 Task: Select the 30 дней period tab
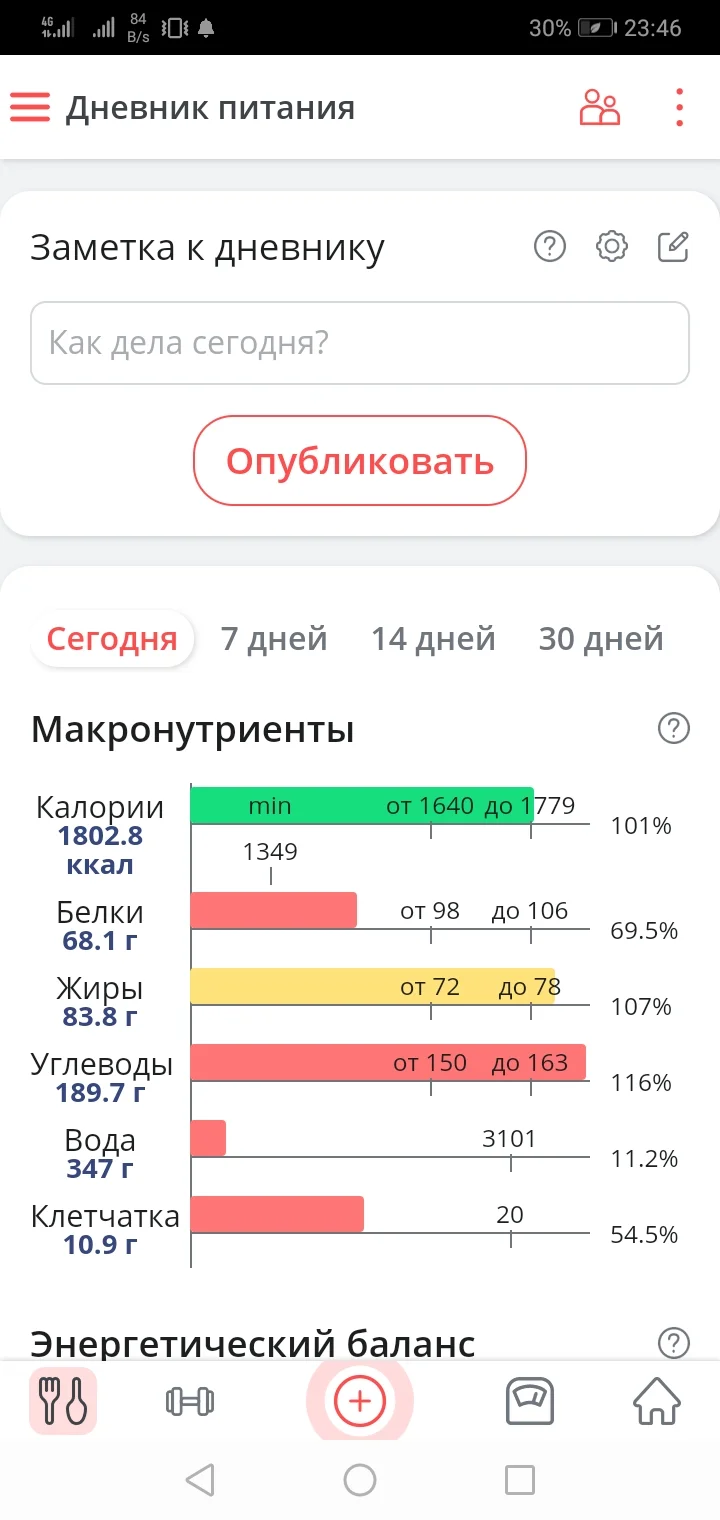click(602, 638)
